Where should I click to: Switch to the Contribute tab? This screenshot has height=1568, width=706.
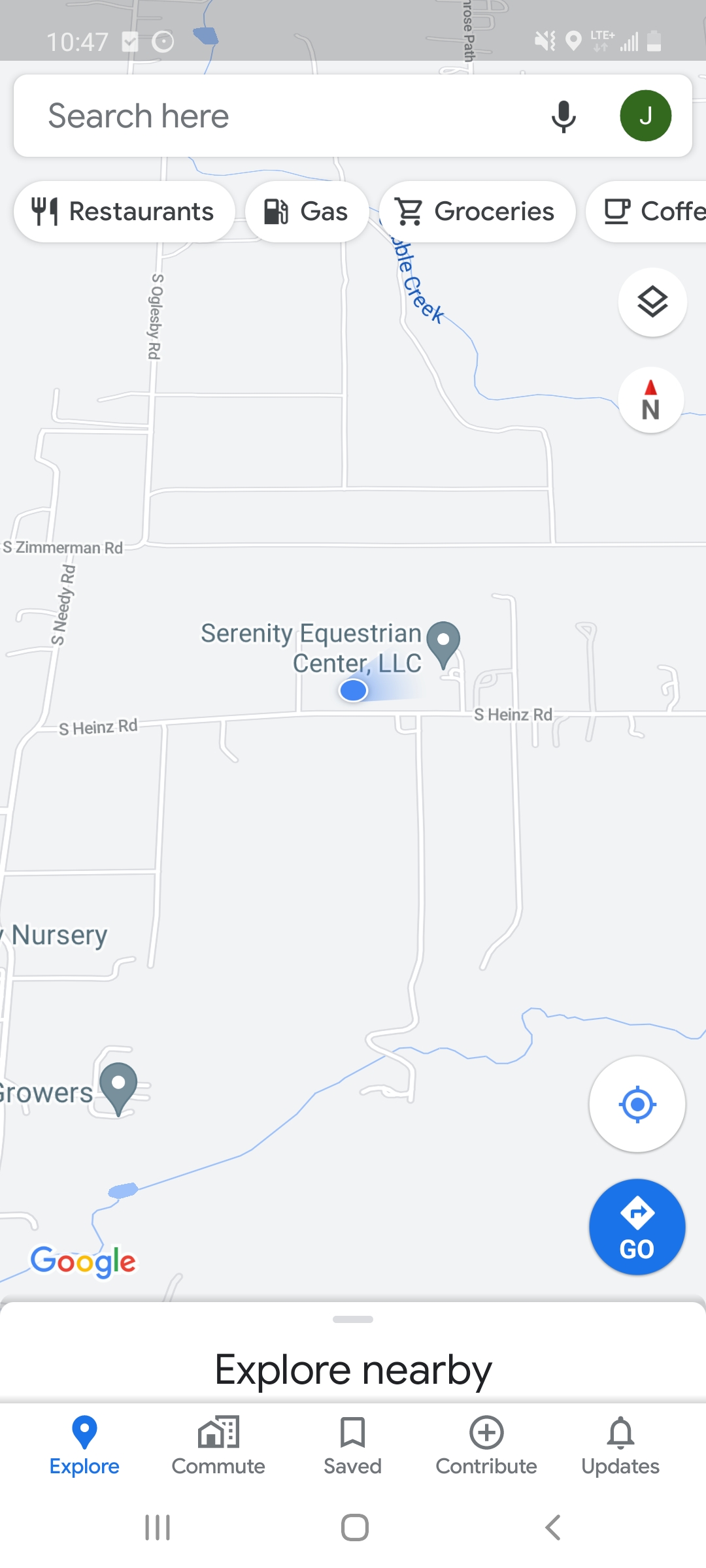tap(486, 1445)
